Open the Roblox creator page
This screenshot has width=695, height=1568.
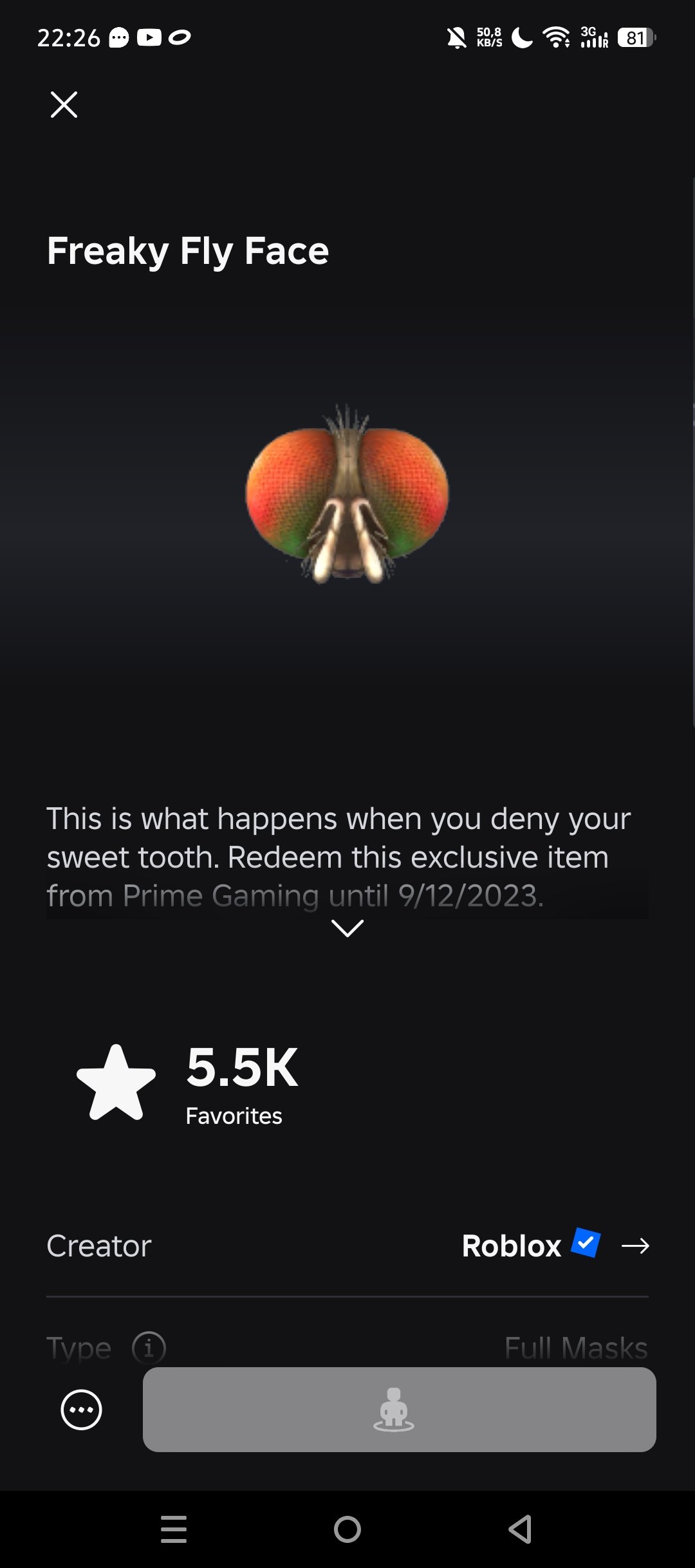coord(555,1246)
